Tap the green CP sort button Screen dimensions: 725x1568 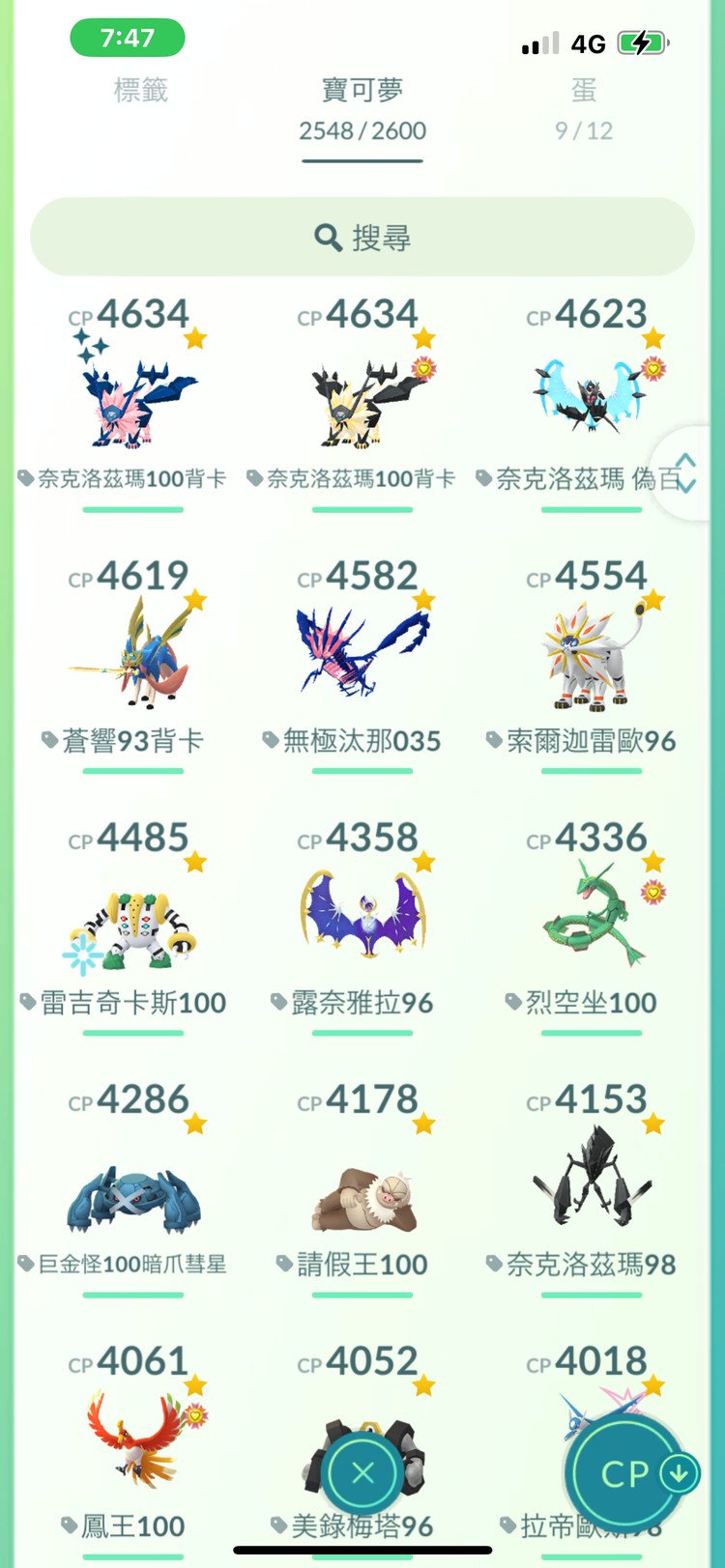point(627,1472)
